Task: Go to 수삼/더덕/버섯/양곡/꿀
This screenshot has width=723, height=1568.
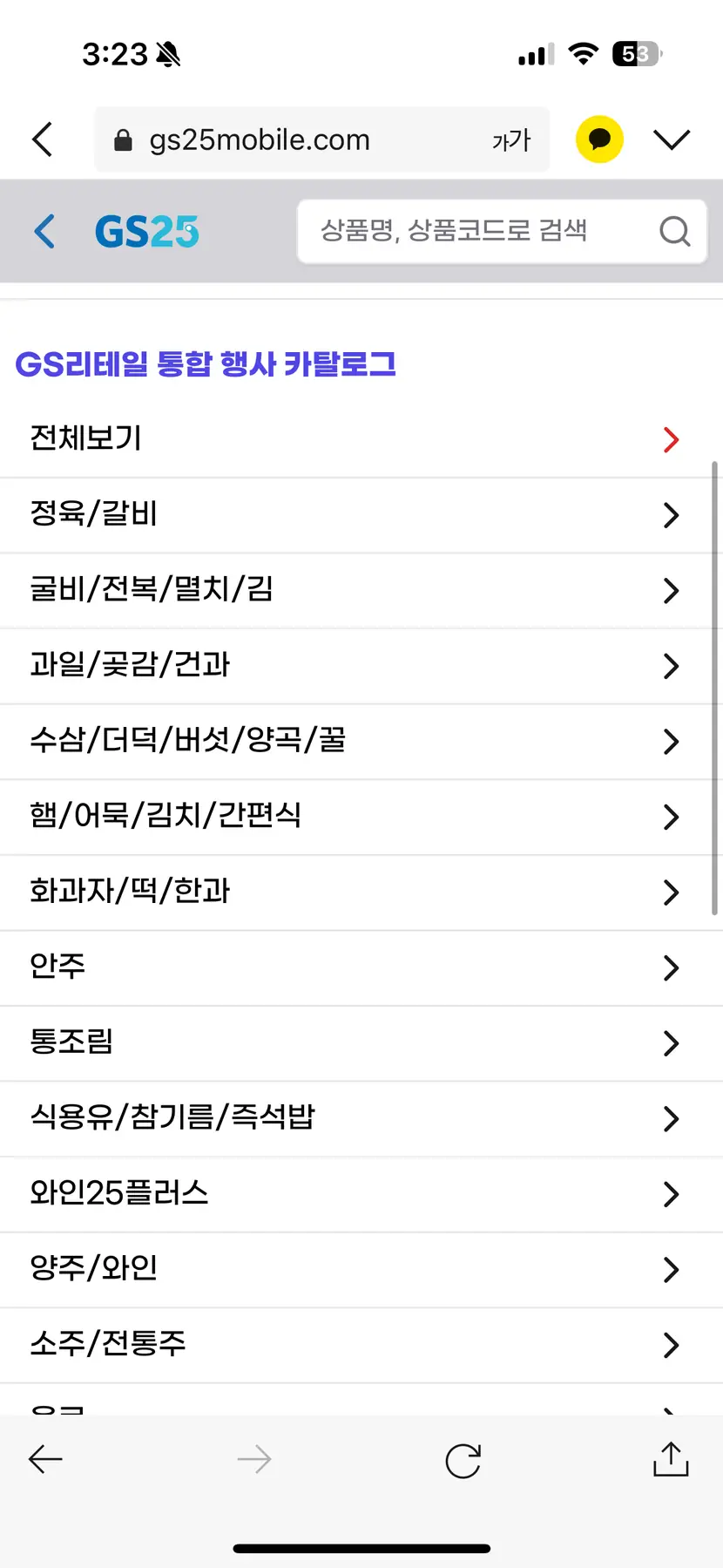Action: click(x=361, y=741)
